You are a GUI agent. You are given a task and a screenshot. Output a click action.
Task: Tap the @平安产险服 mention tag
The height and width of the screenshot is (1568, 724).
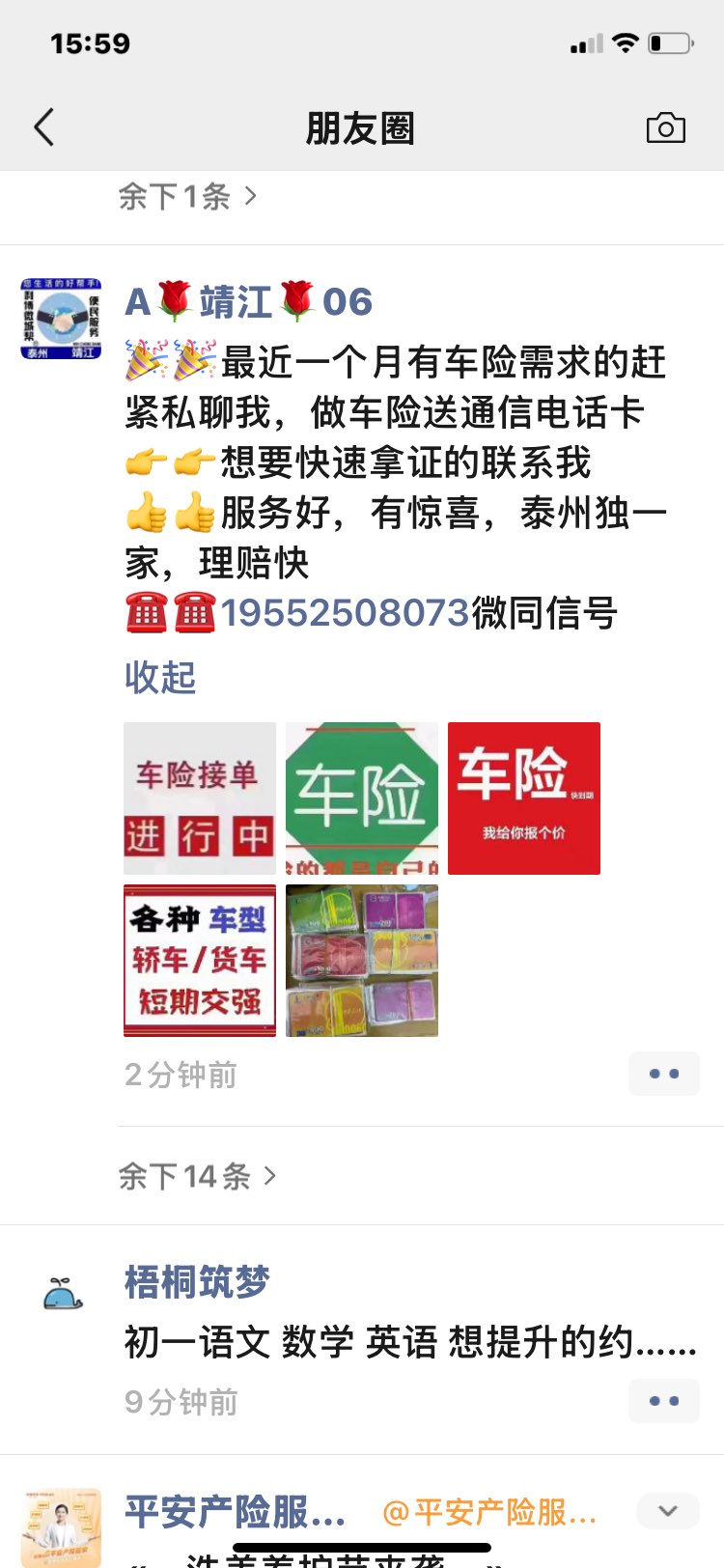coord(489,1512)
